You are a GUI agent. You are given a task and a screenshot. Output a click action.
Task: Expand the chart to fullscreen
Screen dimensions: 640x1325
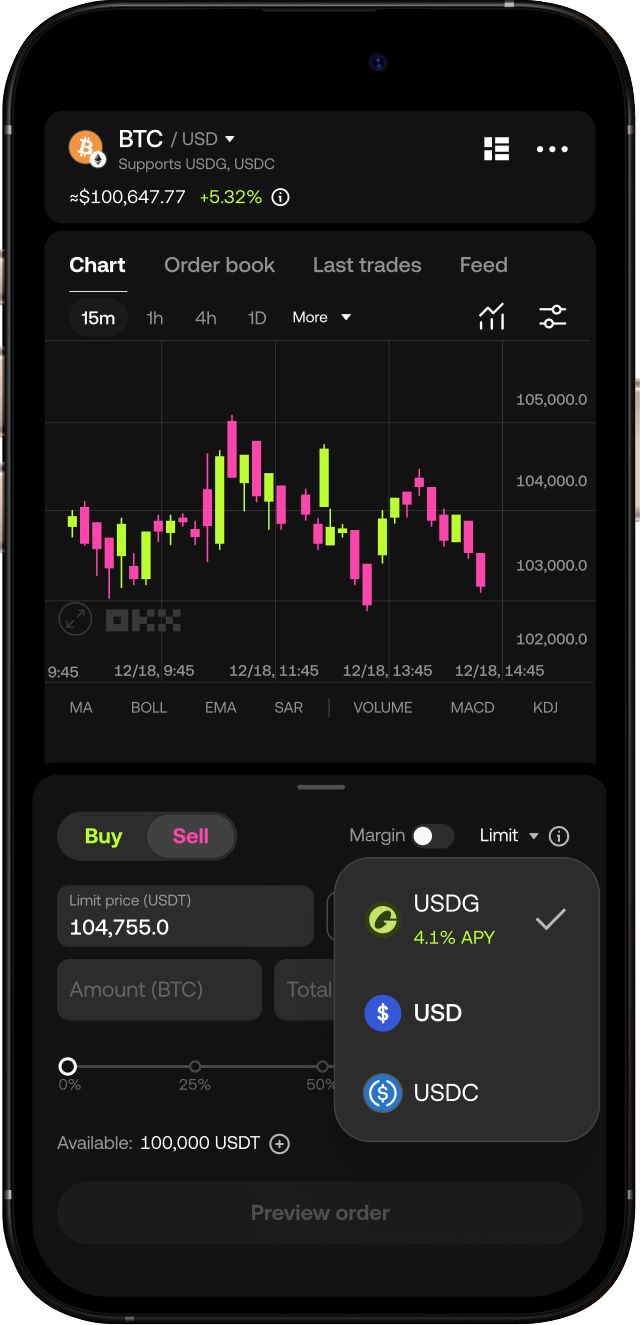point(75,619)
